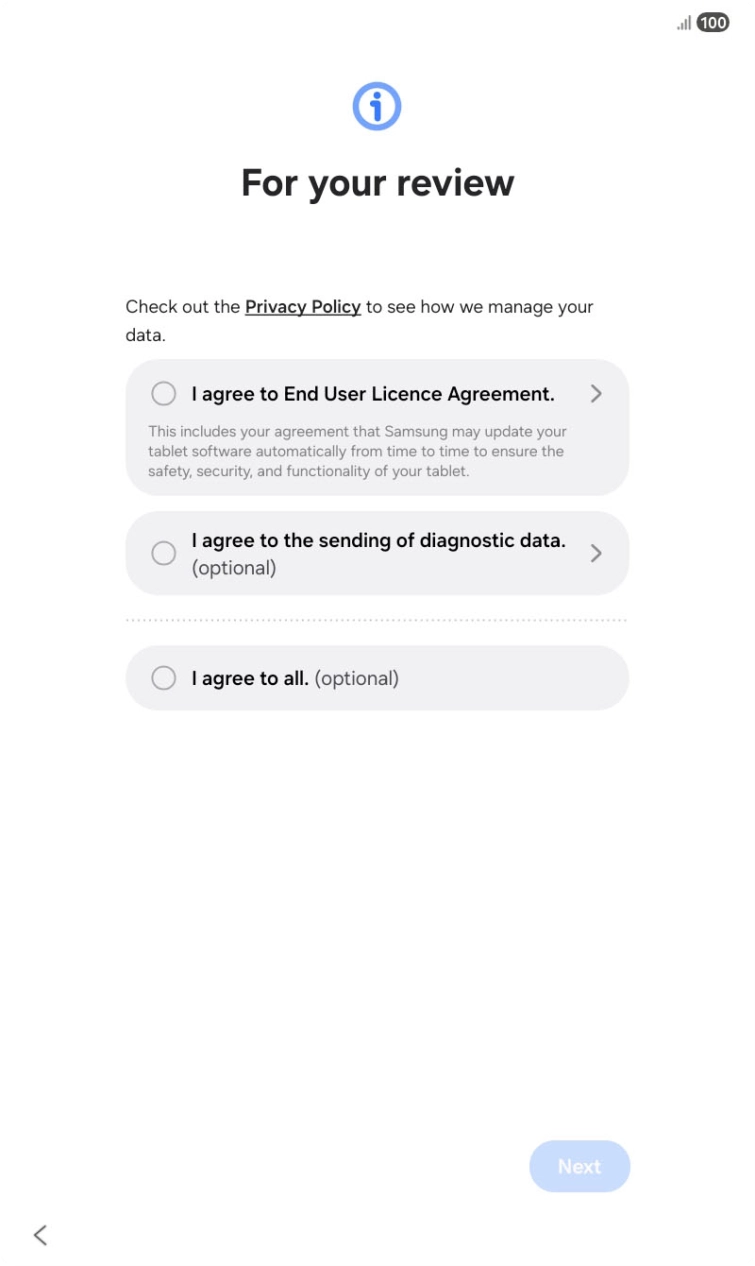This screenshot has width=755, height=1266.
Task: Check 'I agree to End User Licence Agreement'
Action: (x=163, y=393)
